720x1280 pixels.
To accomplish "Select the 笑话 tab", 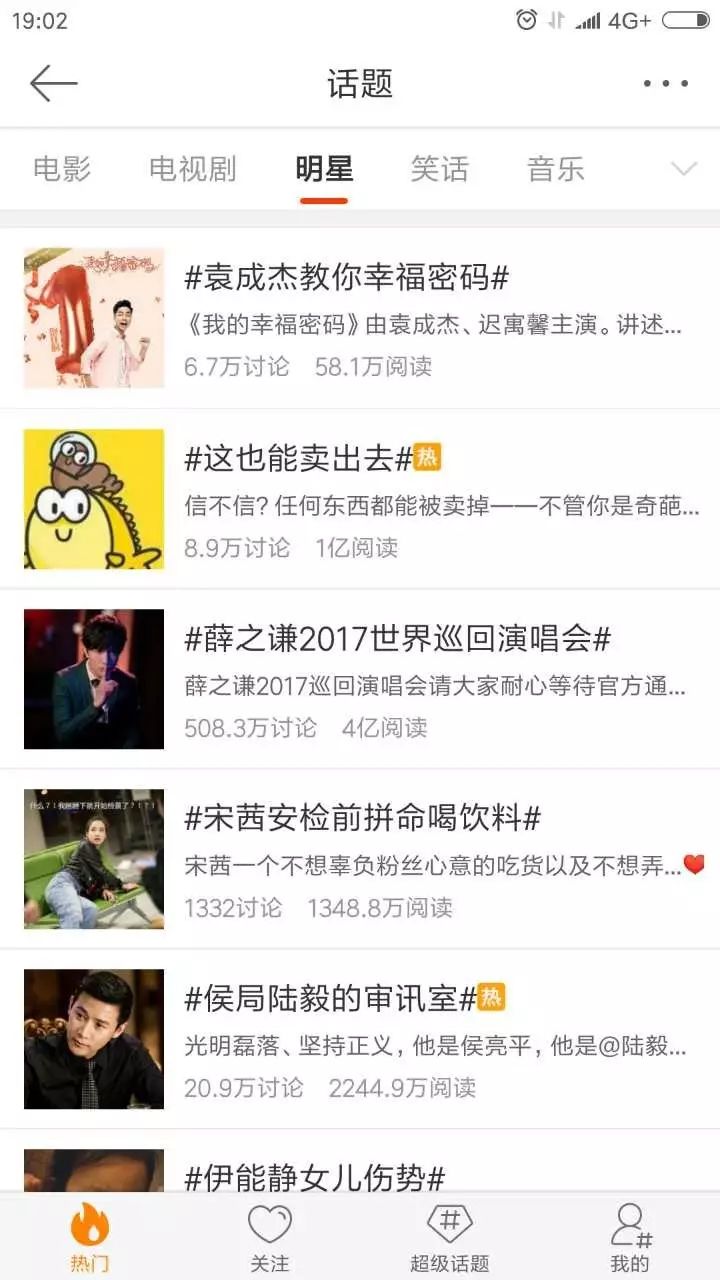I will (x=439, y=168).
